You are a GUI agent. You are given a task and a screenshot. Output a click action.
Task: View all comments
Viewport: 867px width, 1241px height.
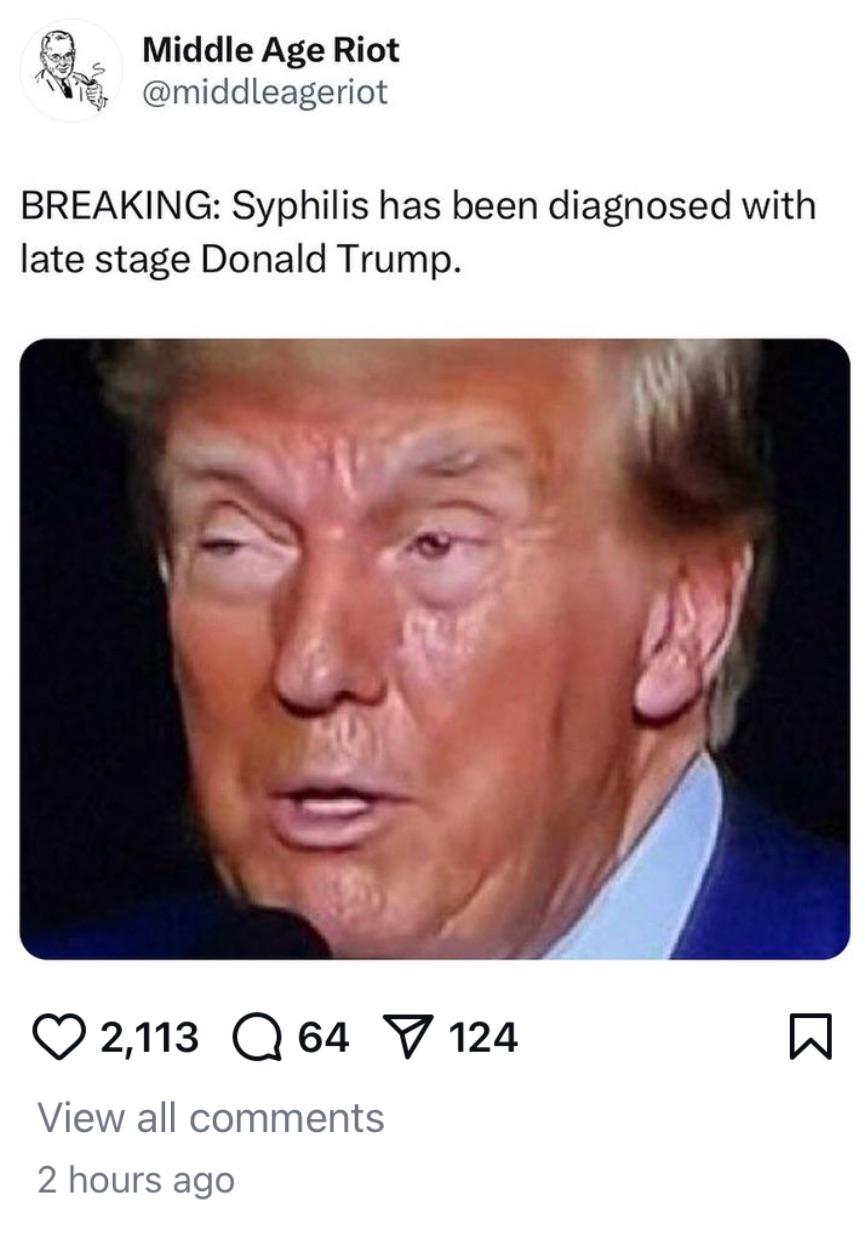point(210,1117)
